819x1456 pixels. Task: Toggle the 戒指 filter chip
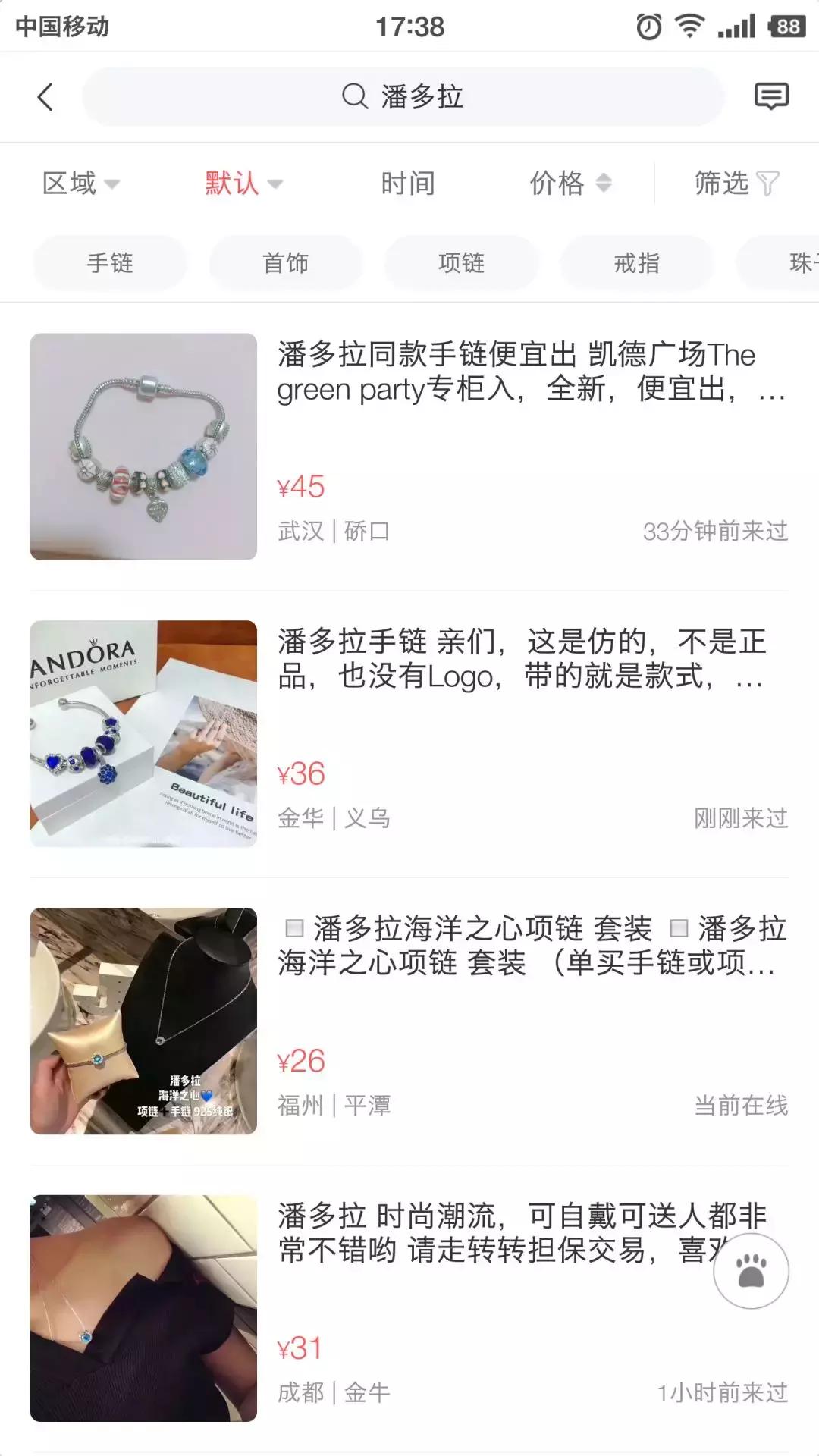(x=637, y=262)
